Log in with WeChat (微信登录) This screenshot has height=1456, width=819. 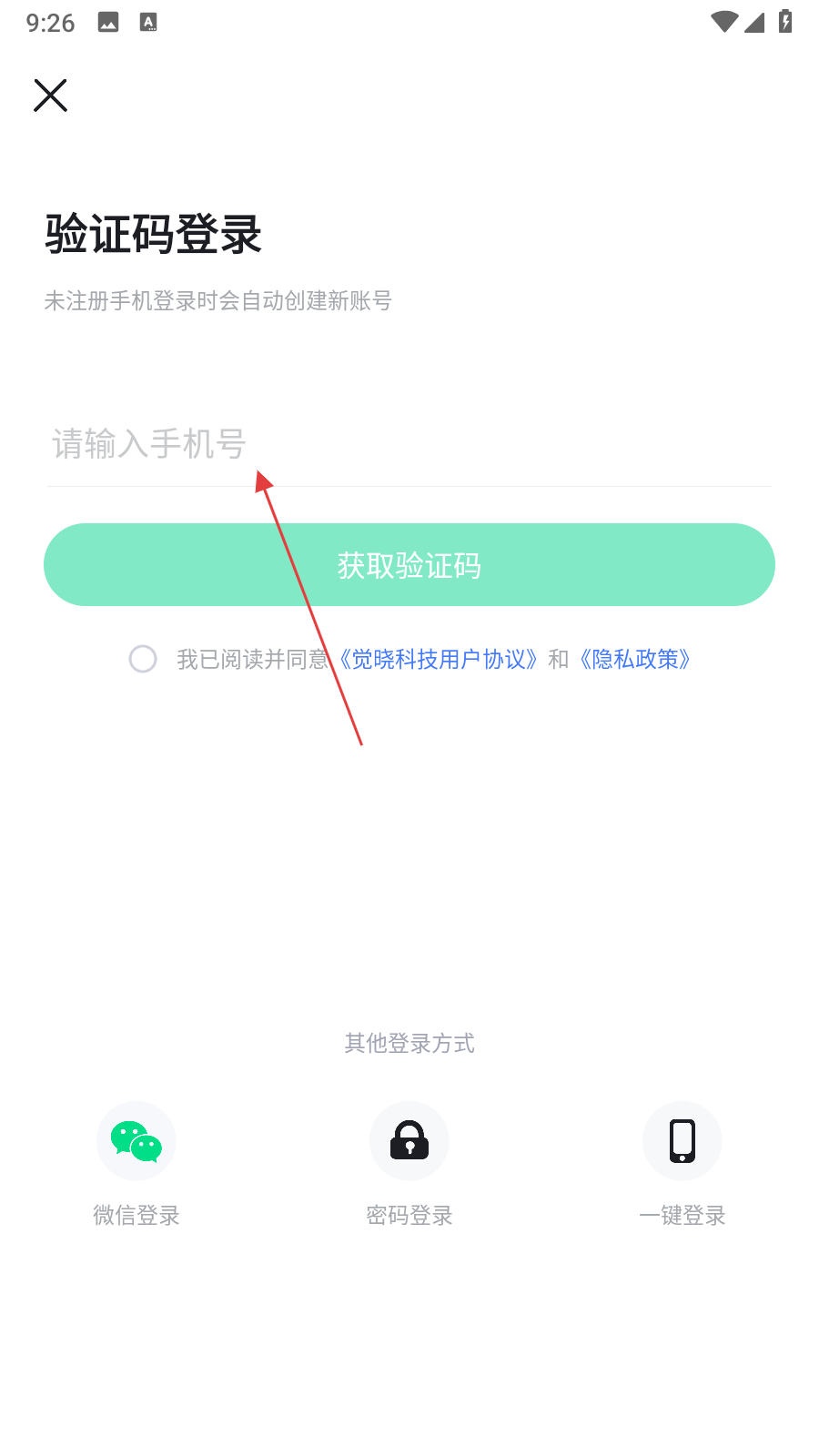pyautogui.click(x=136, y=1142)
